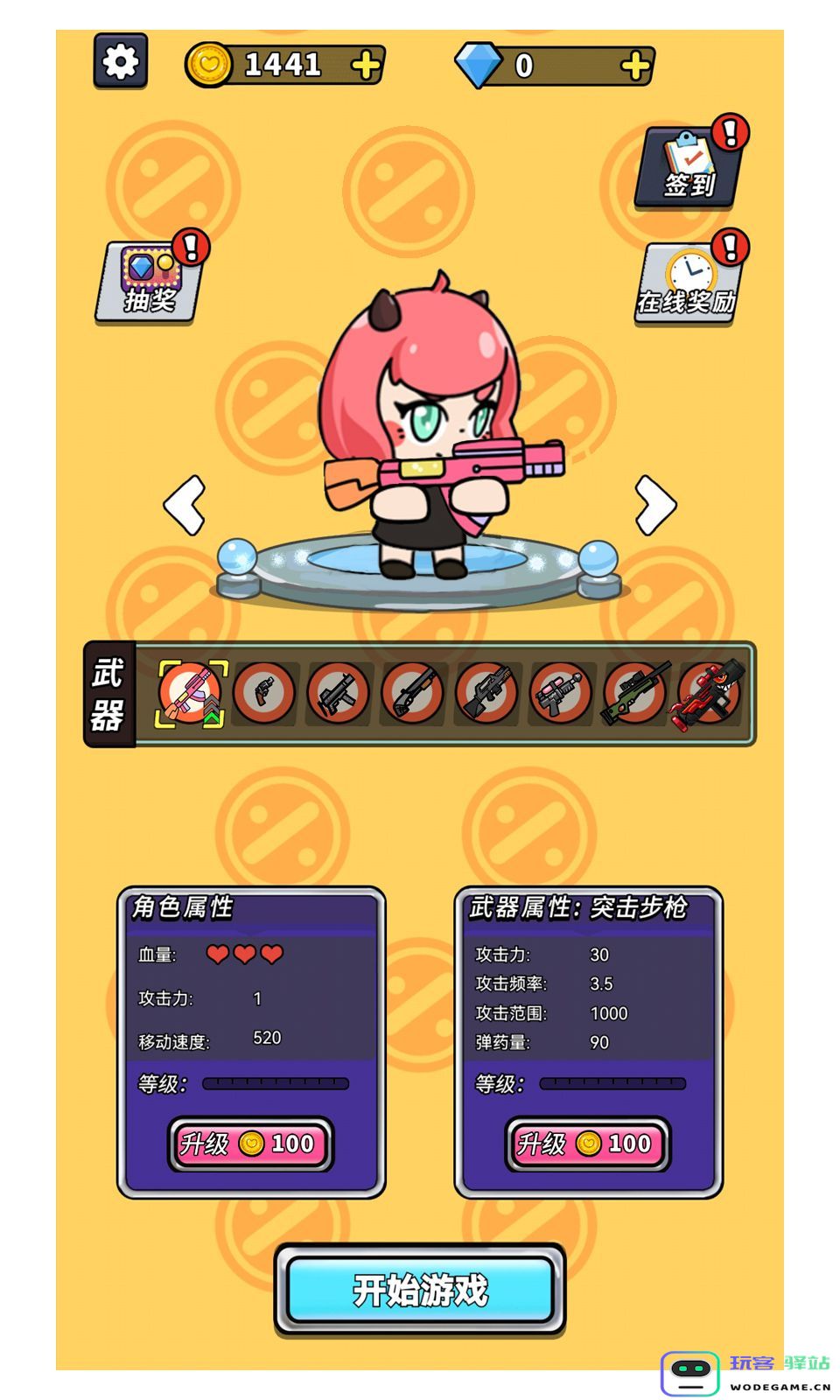Open the 签到 daily check-in
The height and width of the screenshot is (1400, 840).
point(689,166)
